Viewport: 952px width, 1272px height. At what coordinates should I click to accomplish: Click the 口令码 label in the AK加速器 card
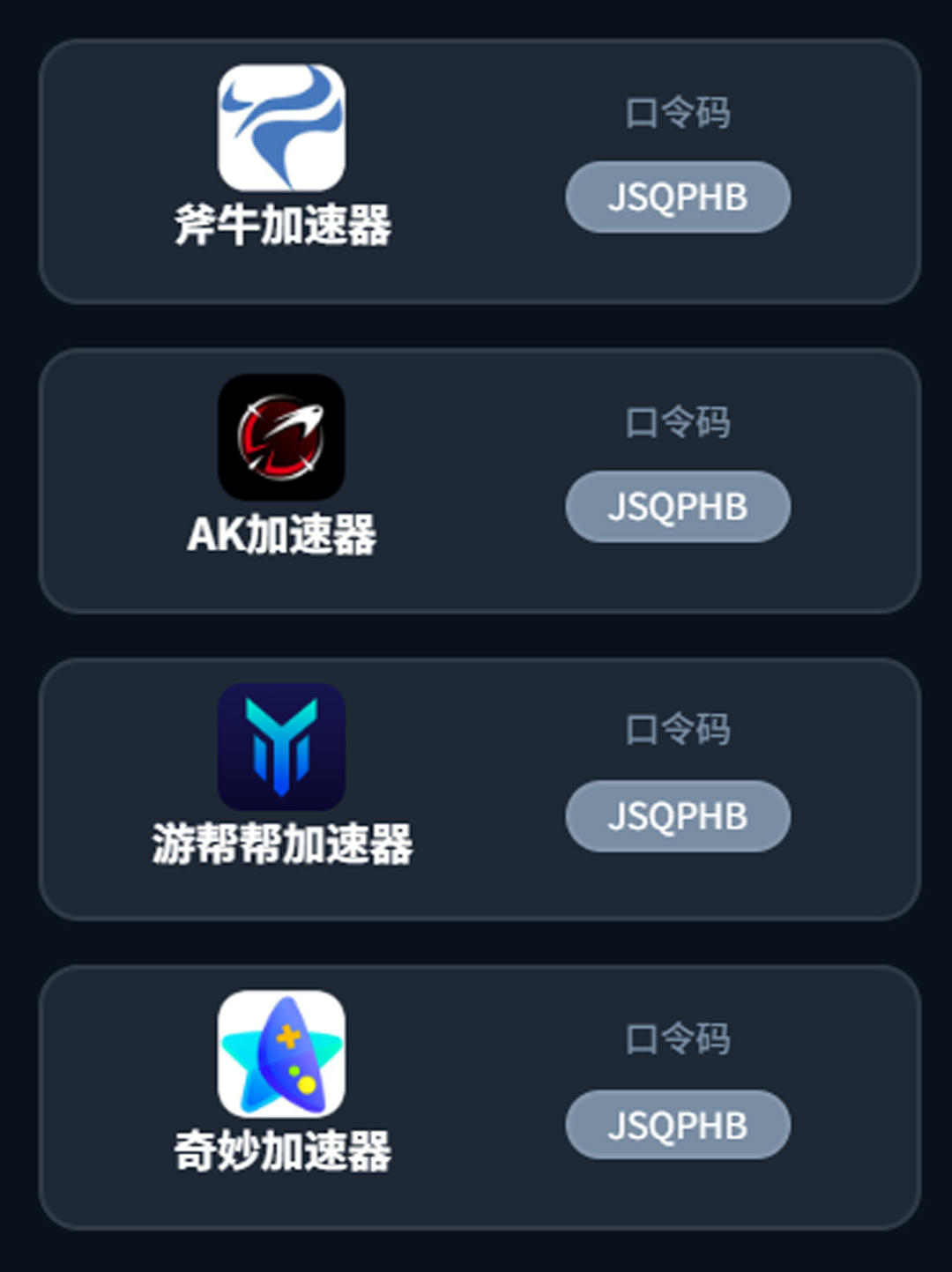coord(677,423)
